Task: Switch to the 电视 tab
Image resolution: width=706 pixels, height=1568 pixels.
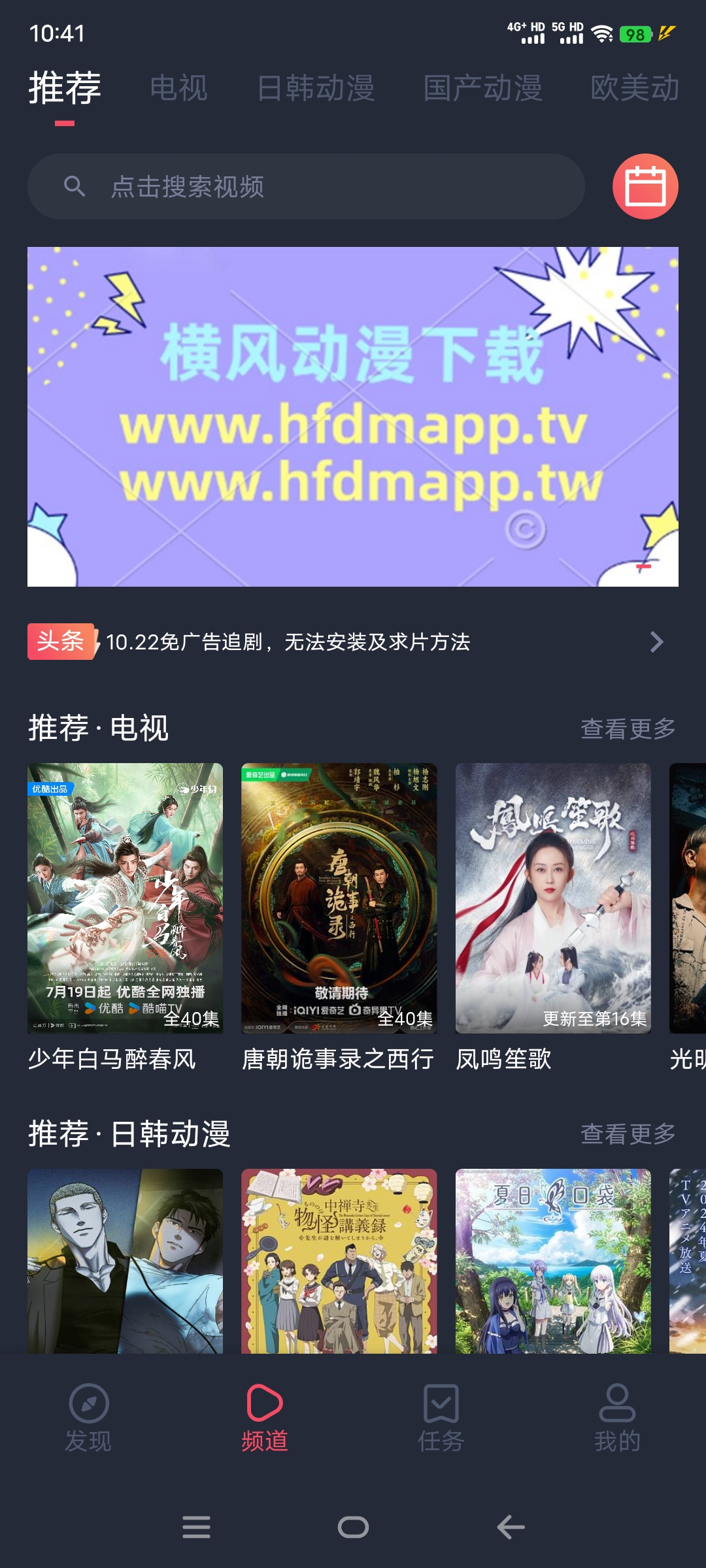Action: coord(178,88)
